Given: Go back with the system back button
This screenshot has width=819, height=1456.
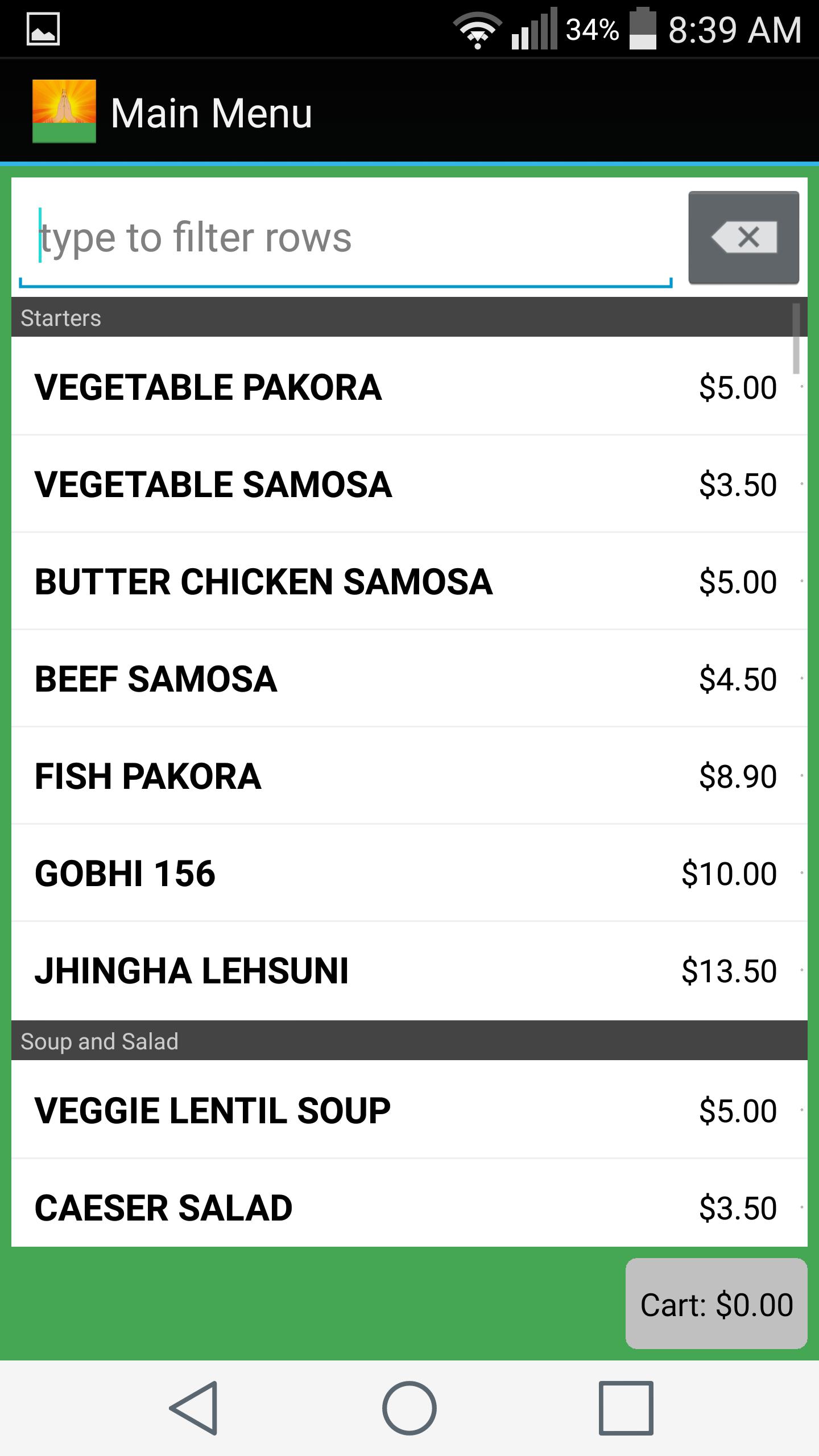Looking at the screenshot, I should (193, 1408).
